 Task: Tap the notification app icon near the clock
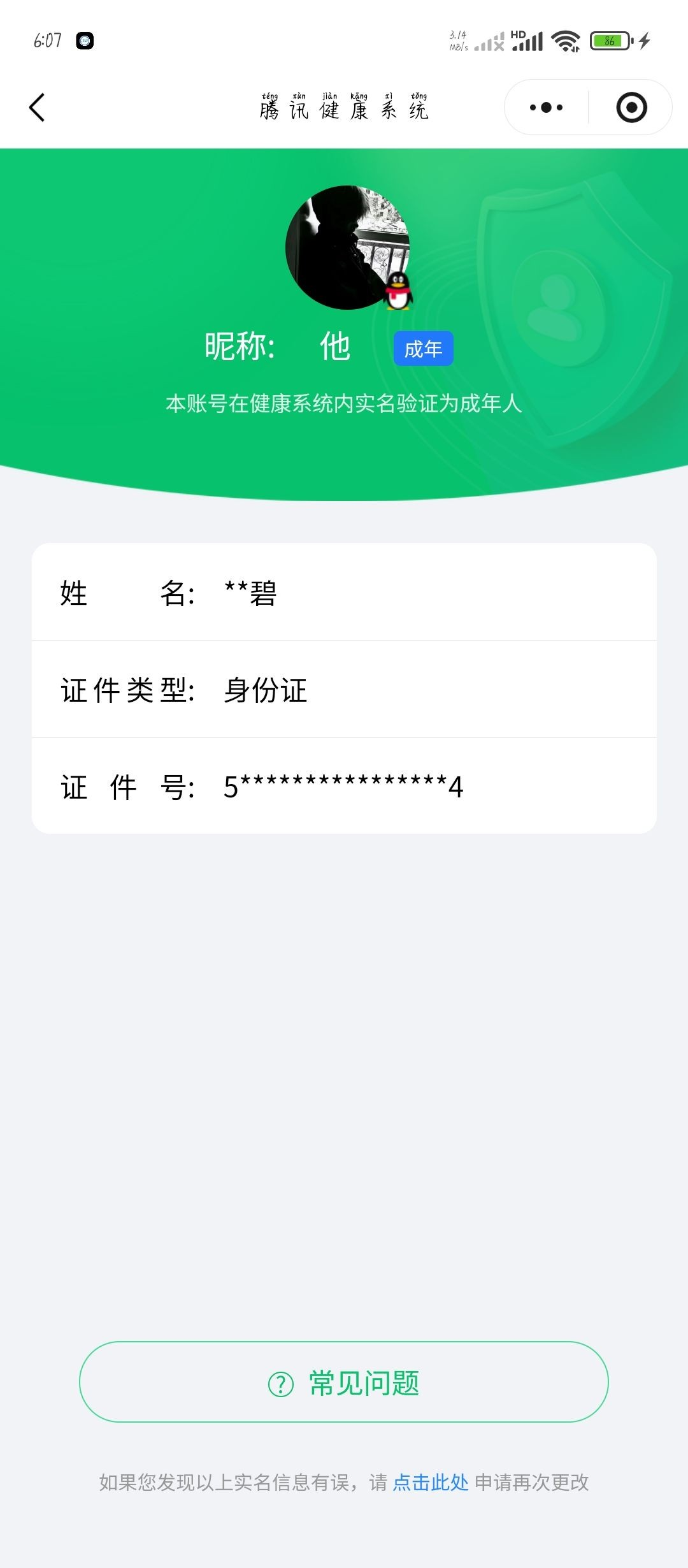(86, 40)
